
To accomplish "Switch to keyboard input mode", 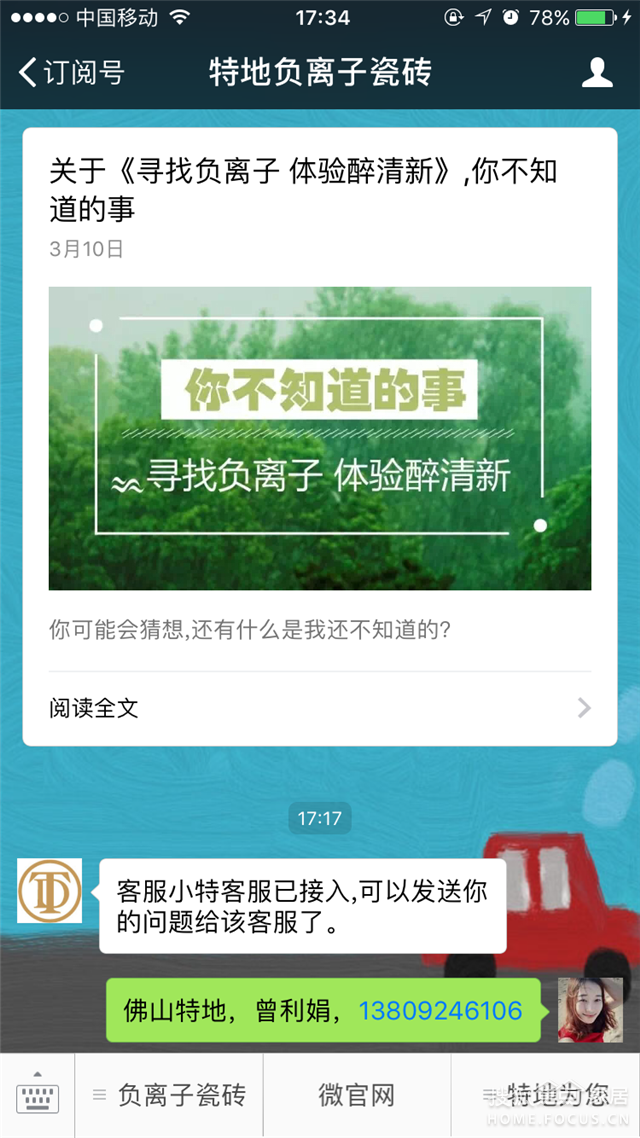I will click(x=37, y=1095).
